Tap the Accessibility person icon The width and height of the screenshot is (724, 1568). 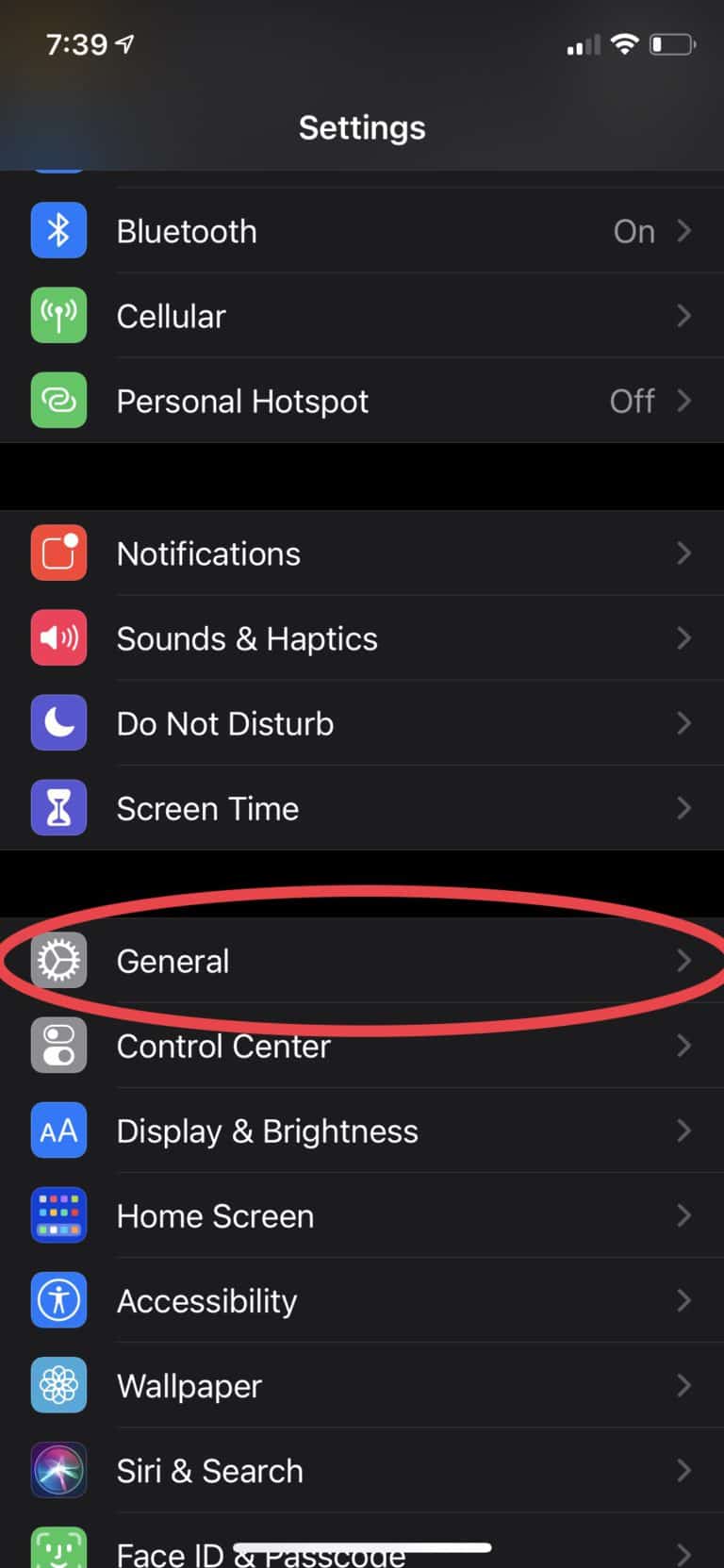[x=58, y=1299]
